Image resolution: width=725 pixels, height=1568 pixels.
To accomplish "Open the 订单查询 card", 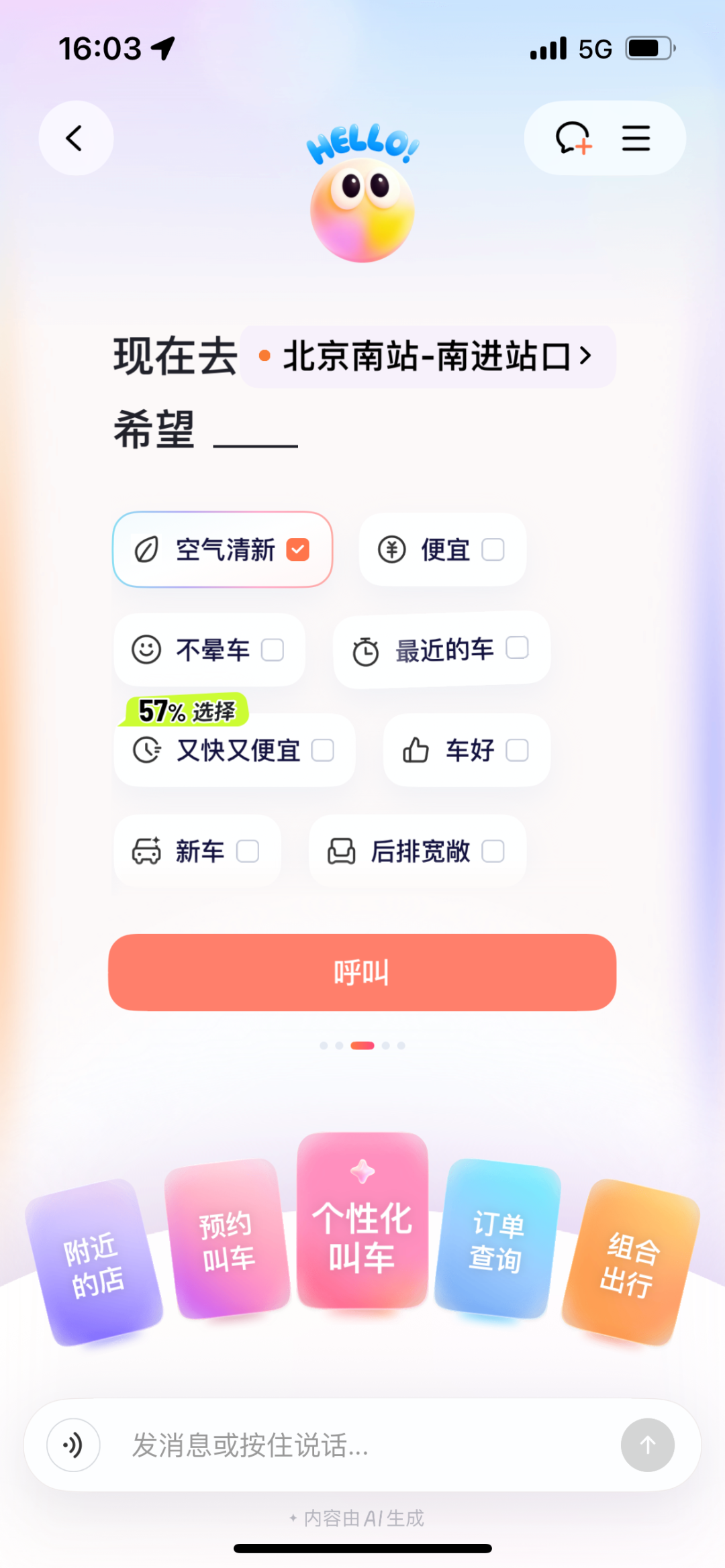I will coord(497,1240).
